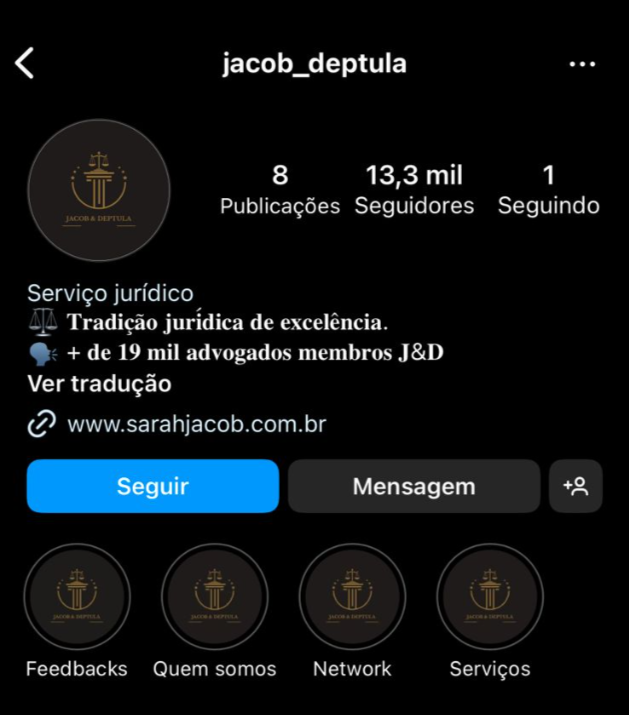
Task: Open the three-dot options menu
Action: 582,65
